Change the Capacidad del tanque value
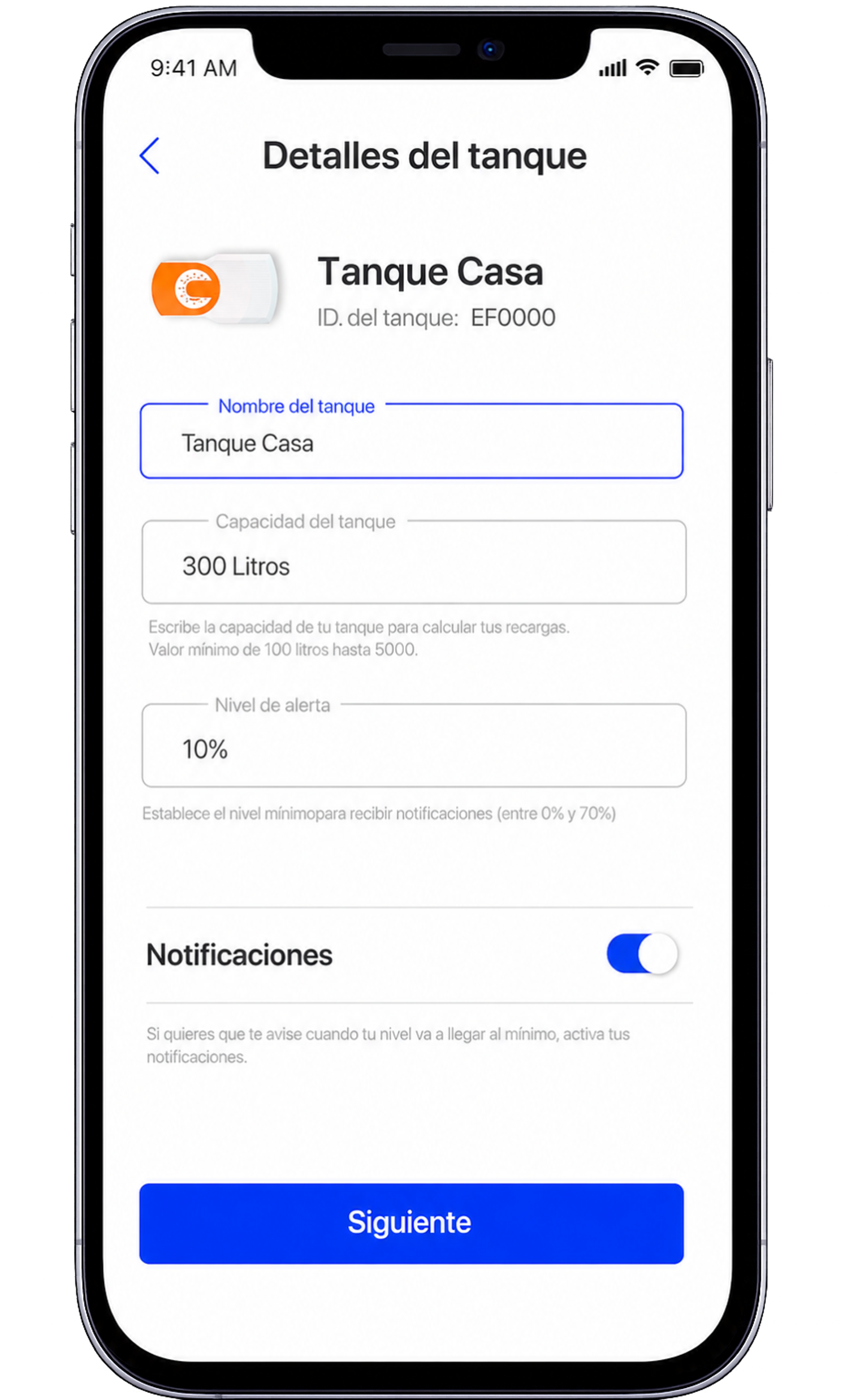 (x=413, y=562)
